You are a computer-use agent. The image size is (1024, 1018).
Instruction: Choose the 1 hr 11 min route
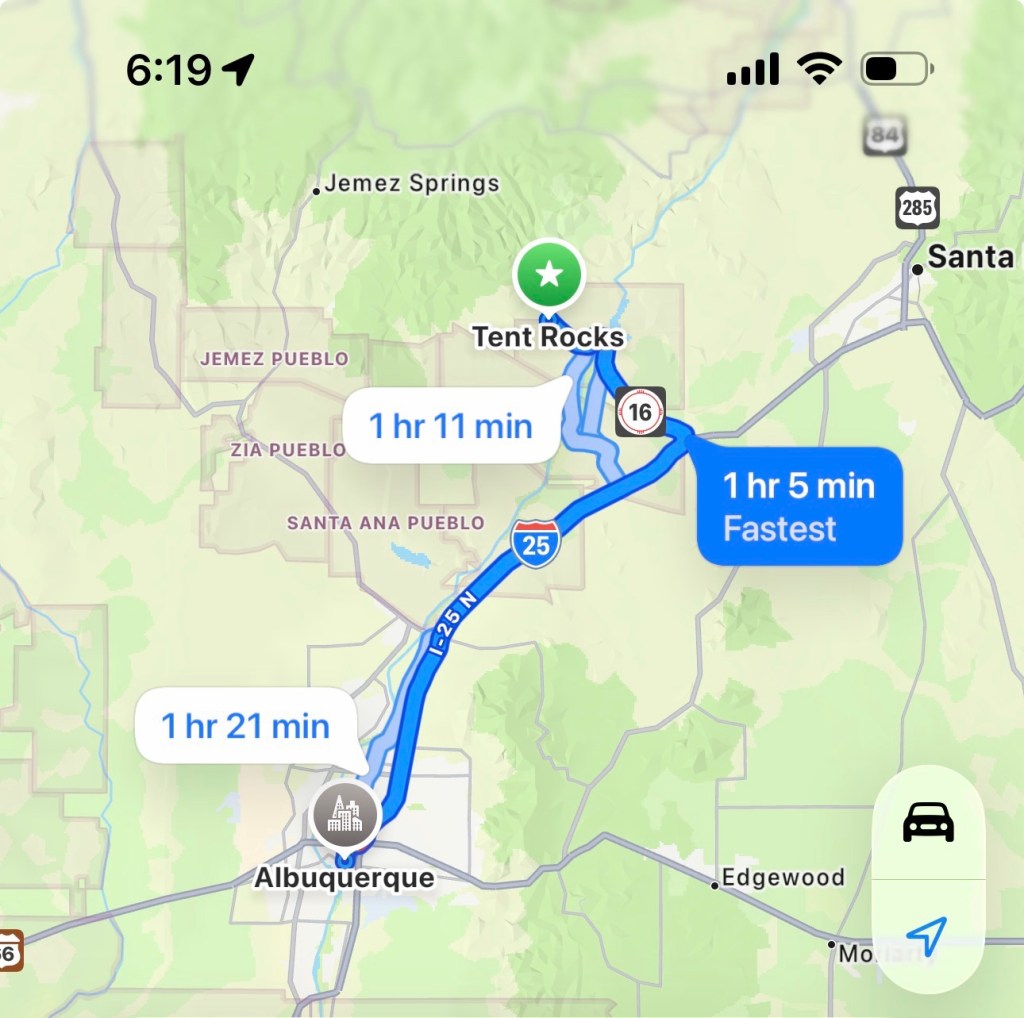450,426
